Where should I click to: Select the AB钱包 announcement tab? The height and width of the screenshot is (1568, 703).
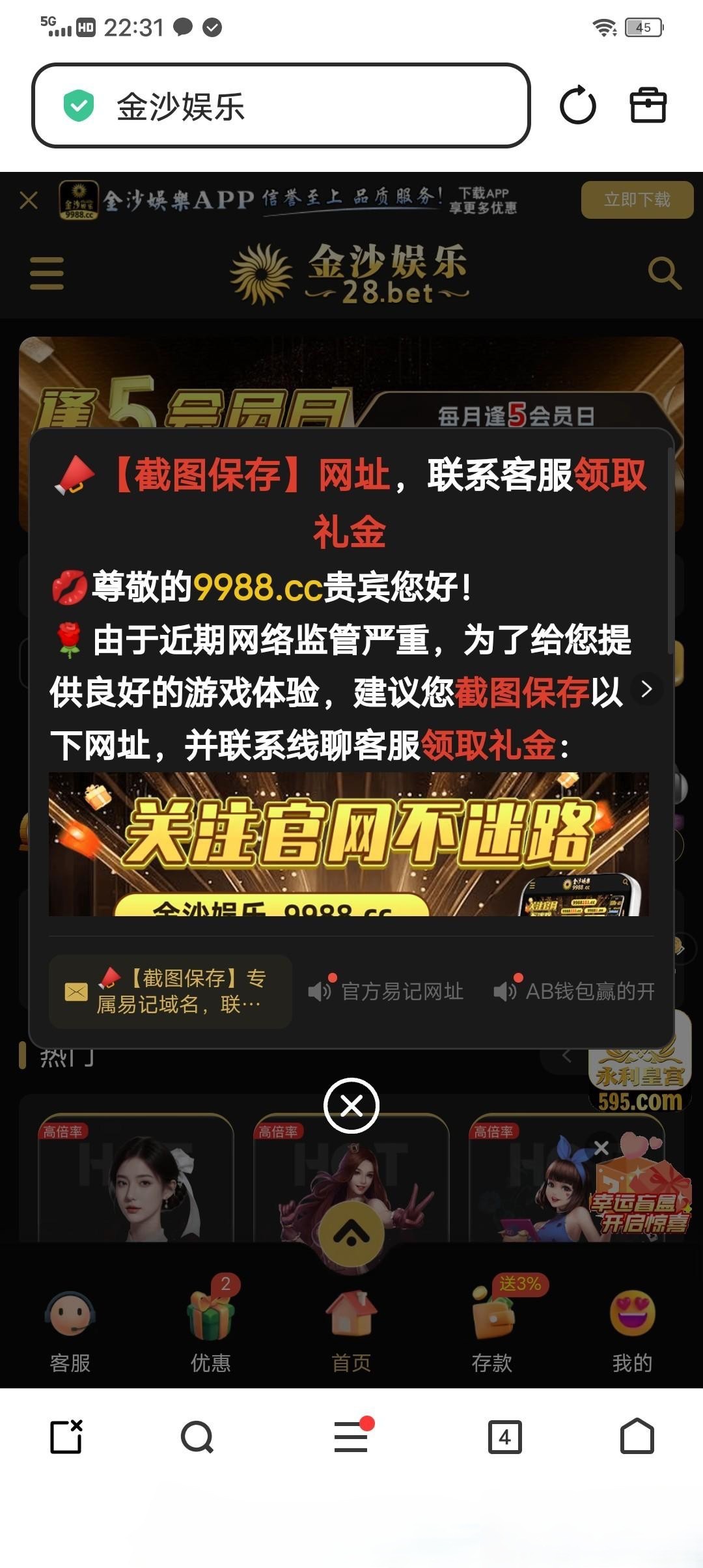(x=574, y=991)
